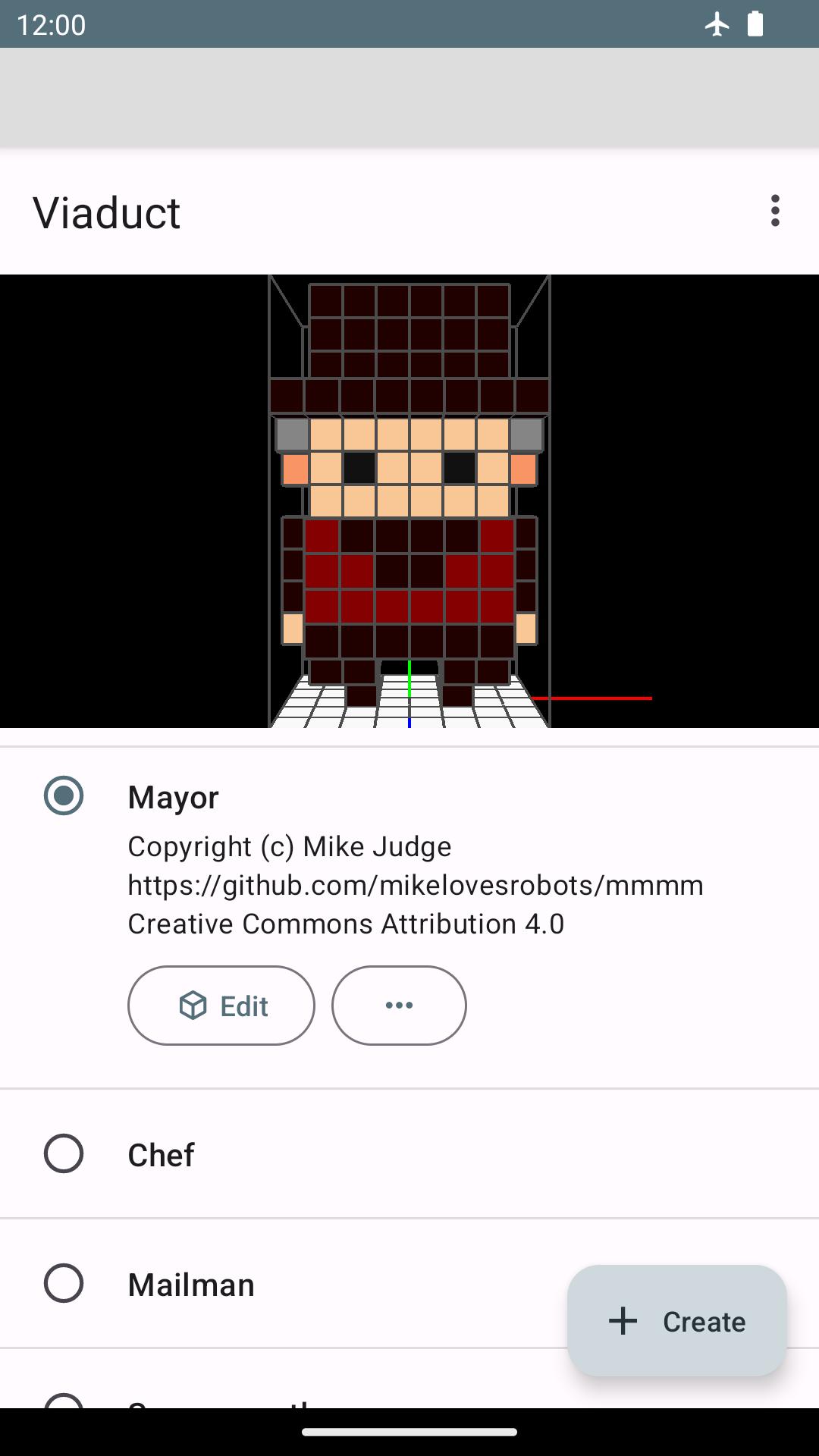Create a new model

click(677, 1321)
